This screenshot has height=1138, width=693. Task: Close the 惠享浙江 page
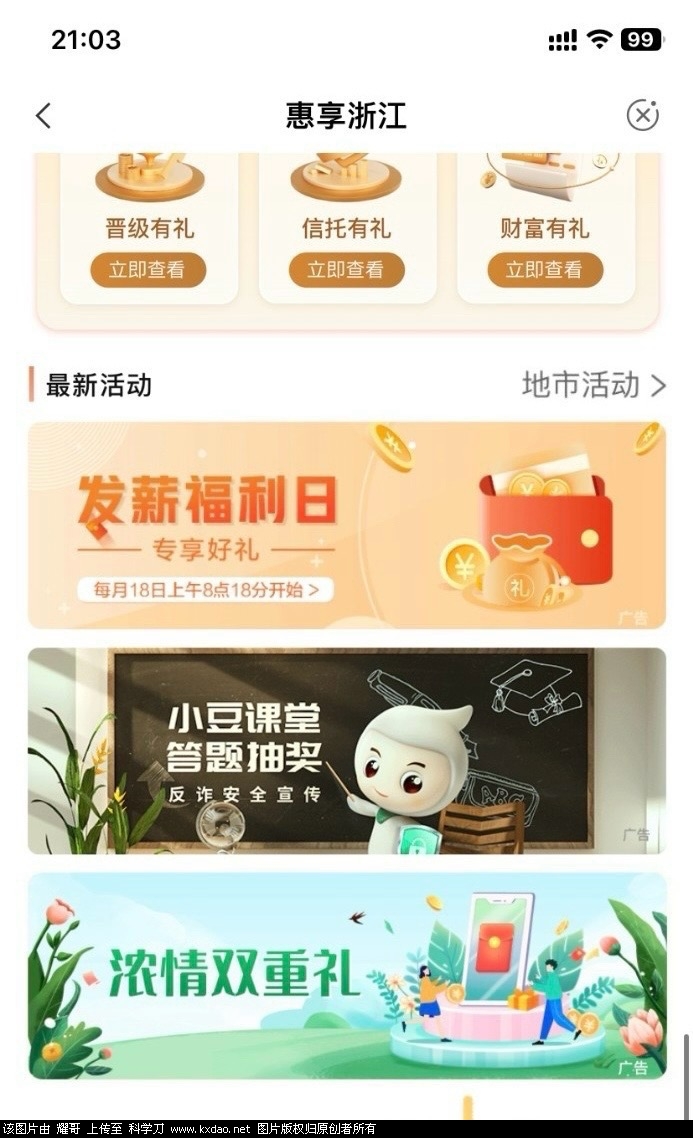[642, 116]
